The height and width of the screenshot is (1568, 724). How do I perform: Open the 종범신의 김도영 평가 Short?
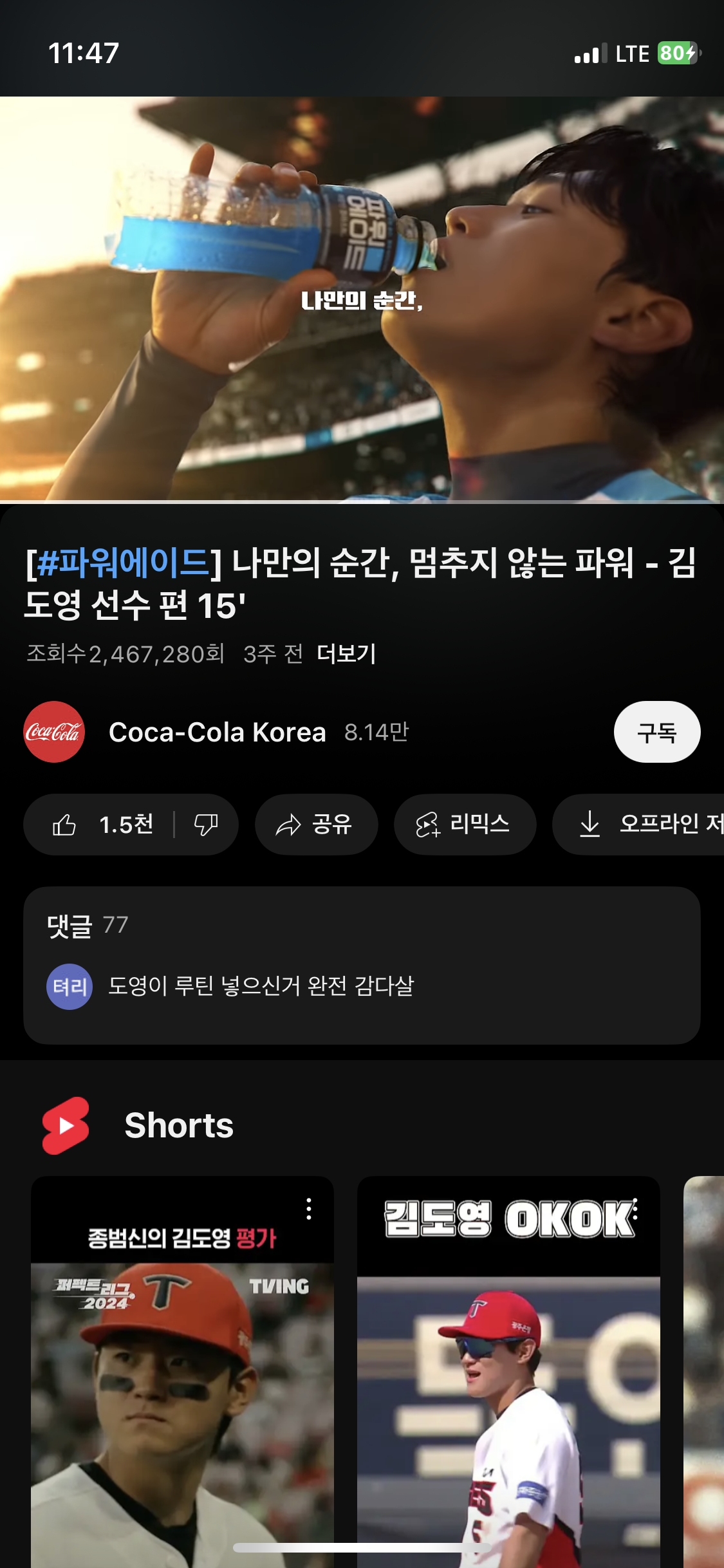click(x=182, y=1384)
